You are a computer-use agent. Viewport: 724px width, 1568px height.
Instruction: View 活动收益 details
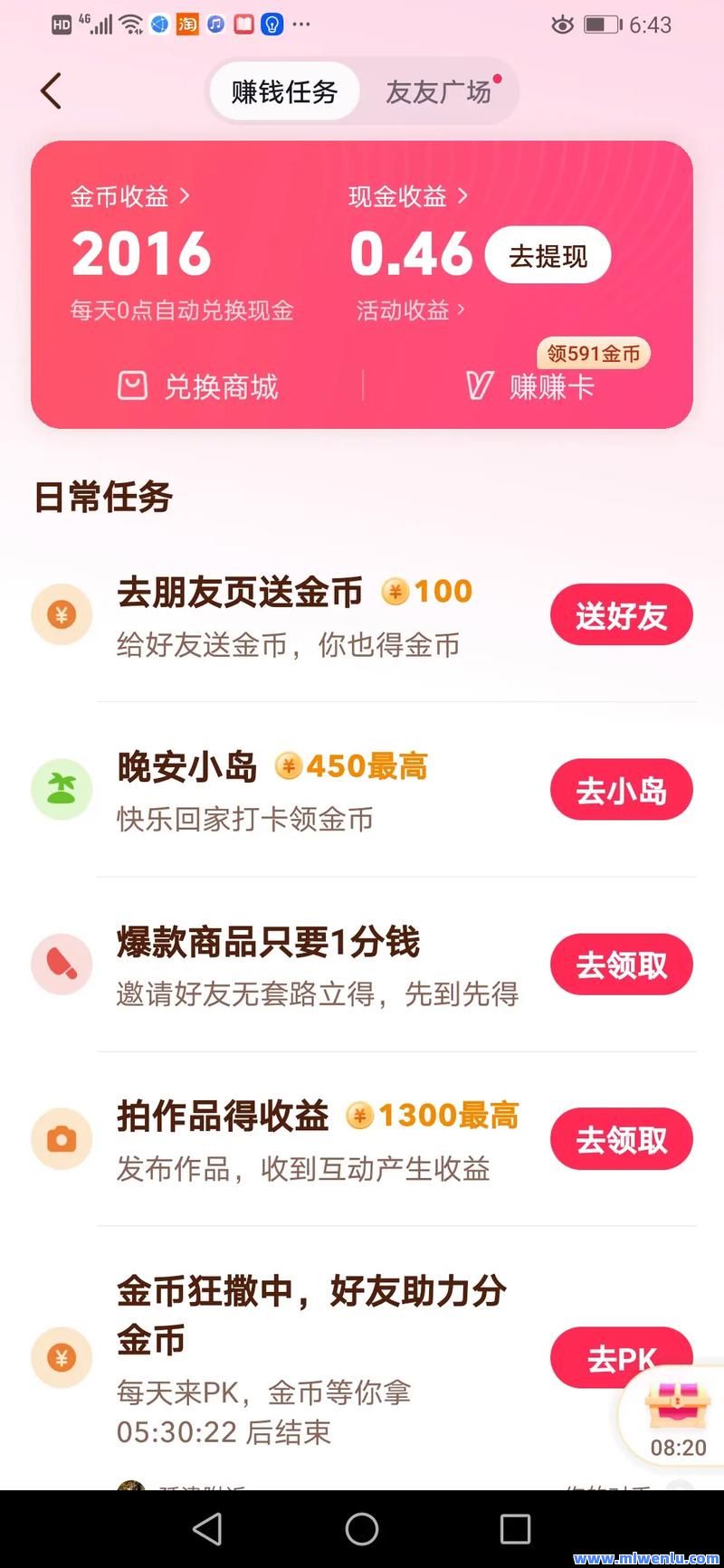coord(410,310)
